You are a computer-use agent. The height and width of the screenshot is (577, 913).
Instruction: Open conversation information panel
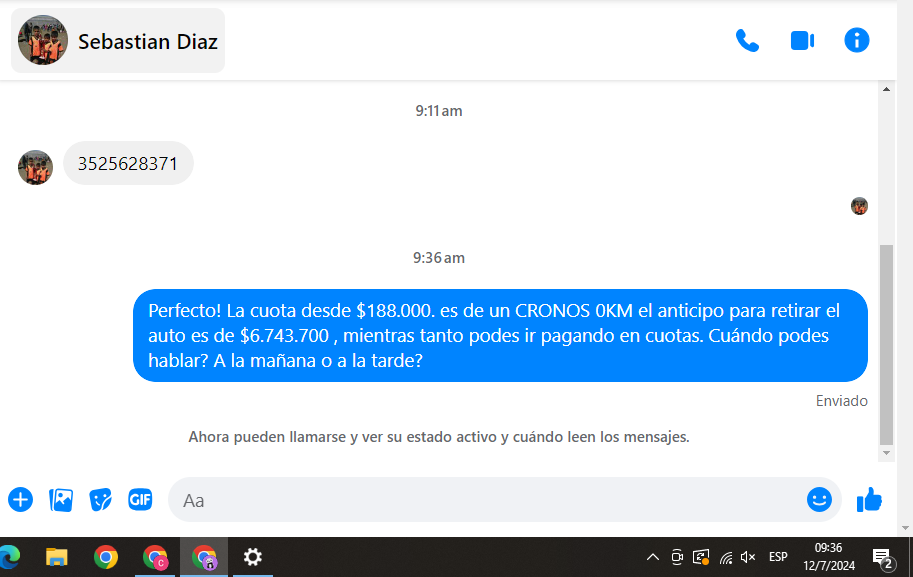coord(857,40)
